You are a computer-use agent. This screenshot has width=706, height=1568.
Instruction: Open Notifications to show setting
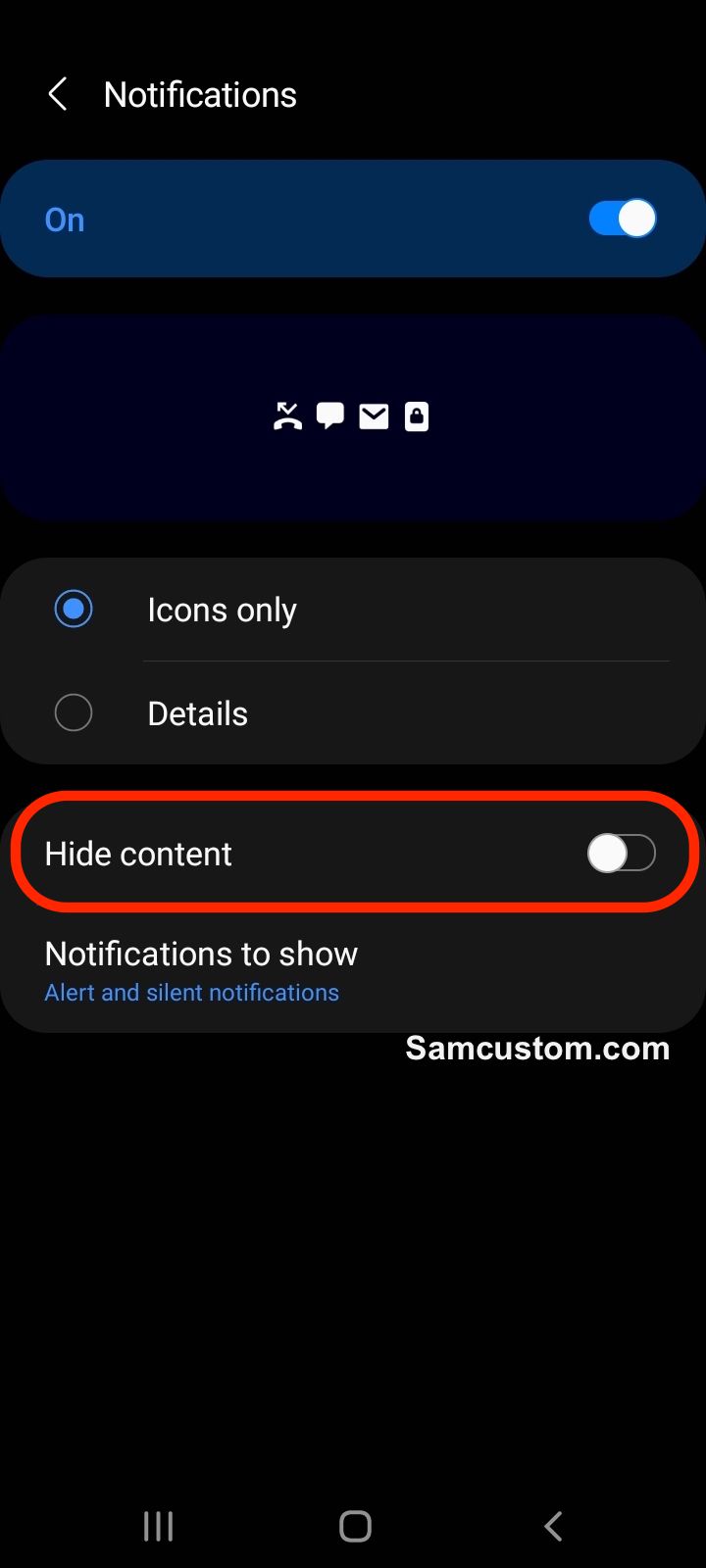click(x=353, y=971)
